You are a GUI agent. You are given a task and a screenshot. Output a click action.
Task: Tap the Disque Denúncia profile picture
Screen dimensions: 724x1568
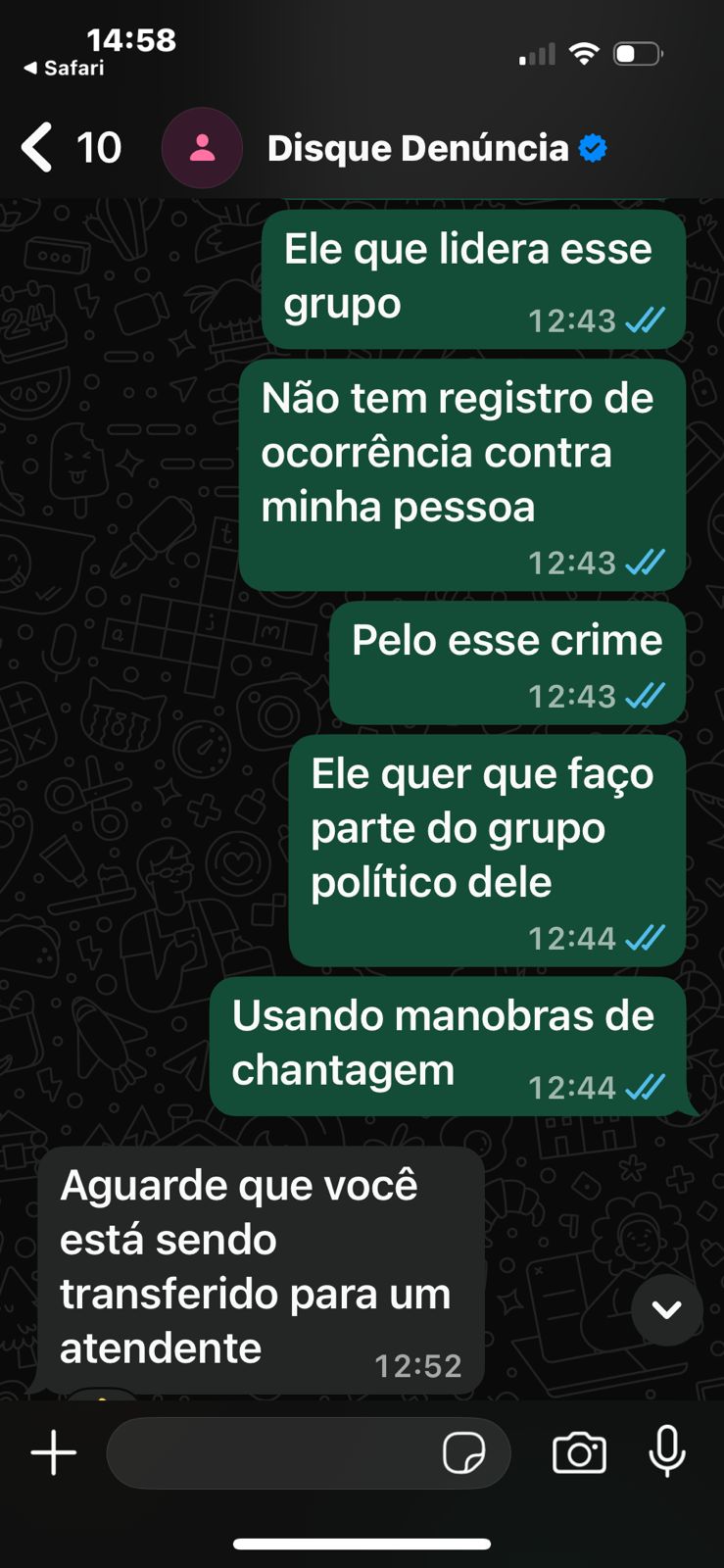click(202, 148)
